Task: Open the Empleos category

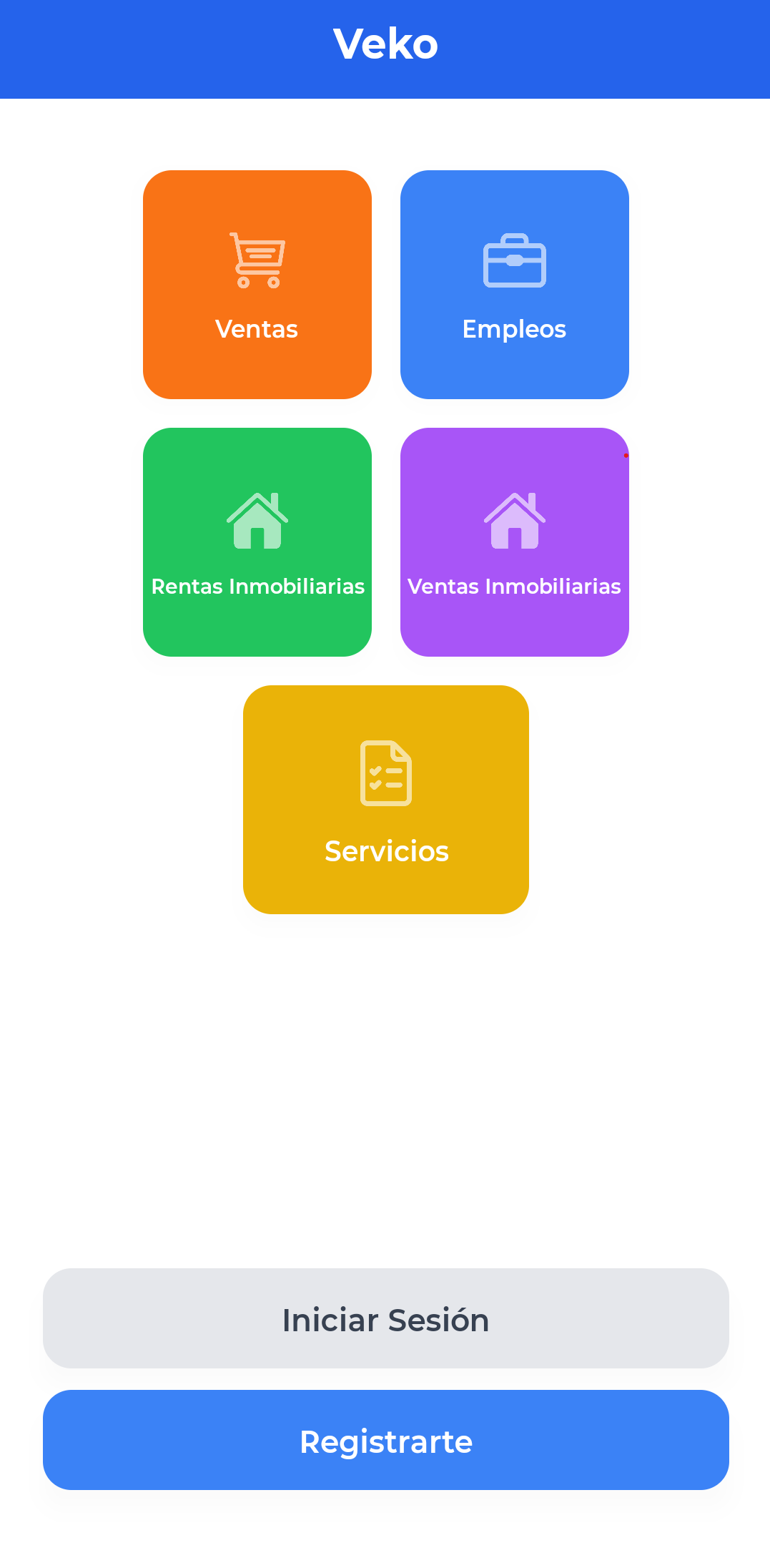Action: [x=515, y=285]
